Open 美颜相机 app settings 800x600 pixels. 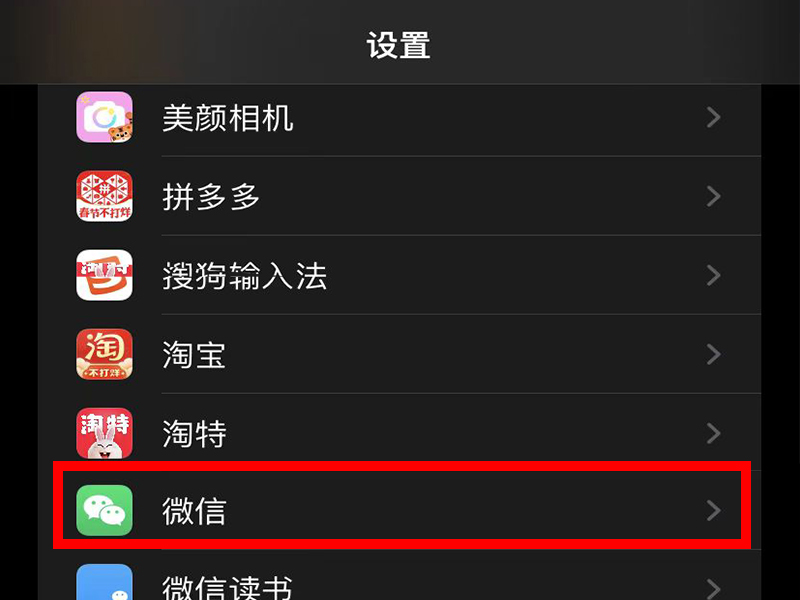[400, 118]
